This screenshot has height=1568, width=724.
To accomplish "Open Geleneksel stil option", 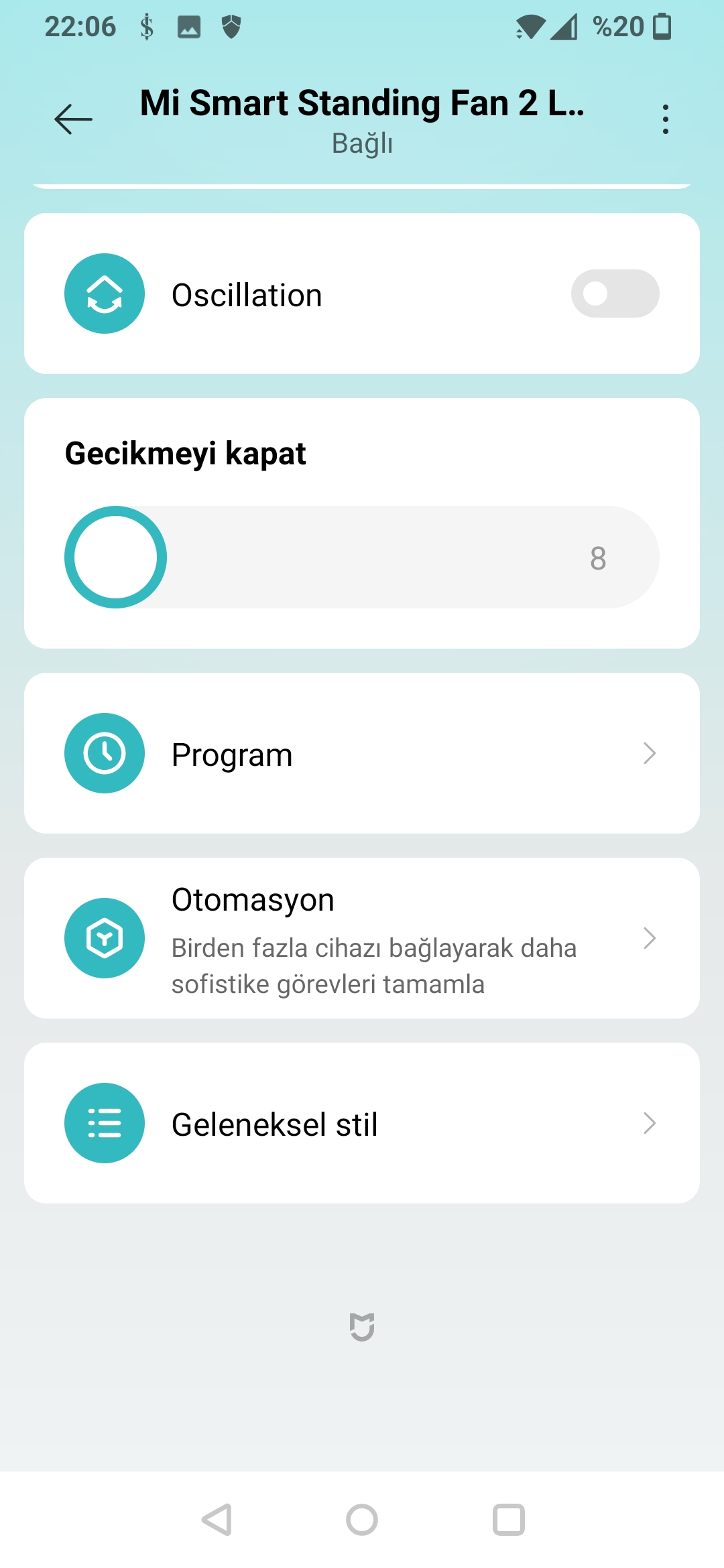I will [362, 1123].
